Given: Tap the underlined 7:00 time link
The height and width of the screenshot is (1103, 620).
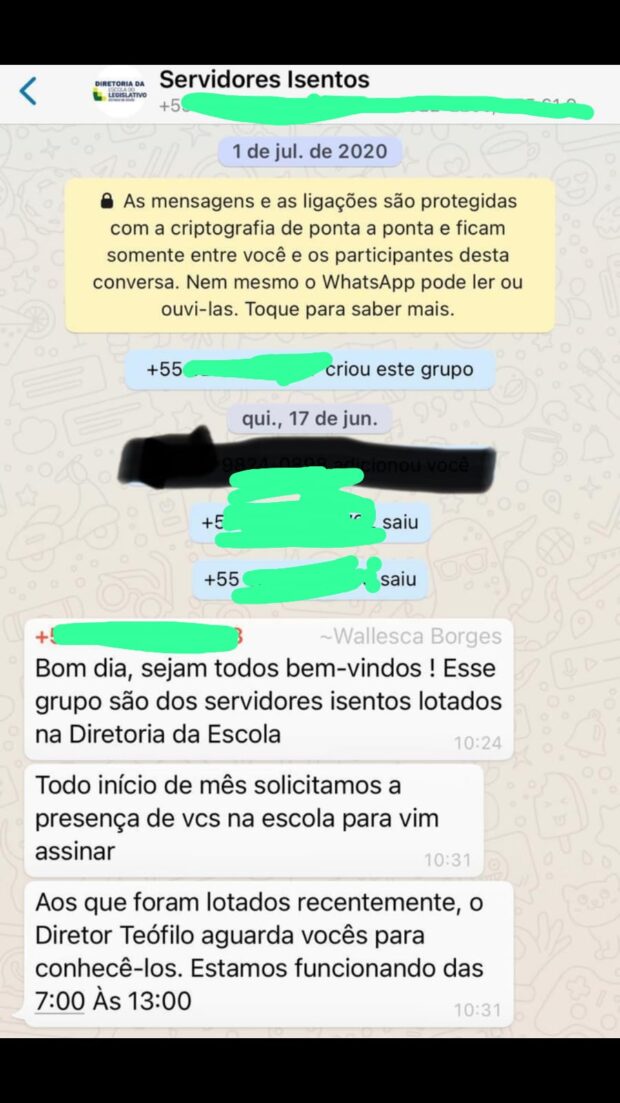Looking at the screenshot, I should [x=60, y=1001].
